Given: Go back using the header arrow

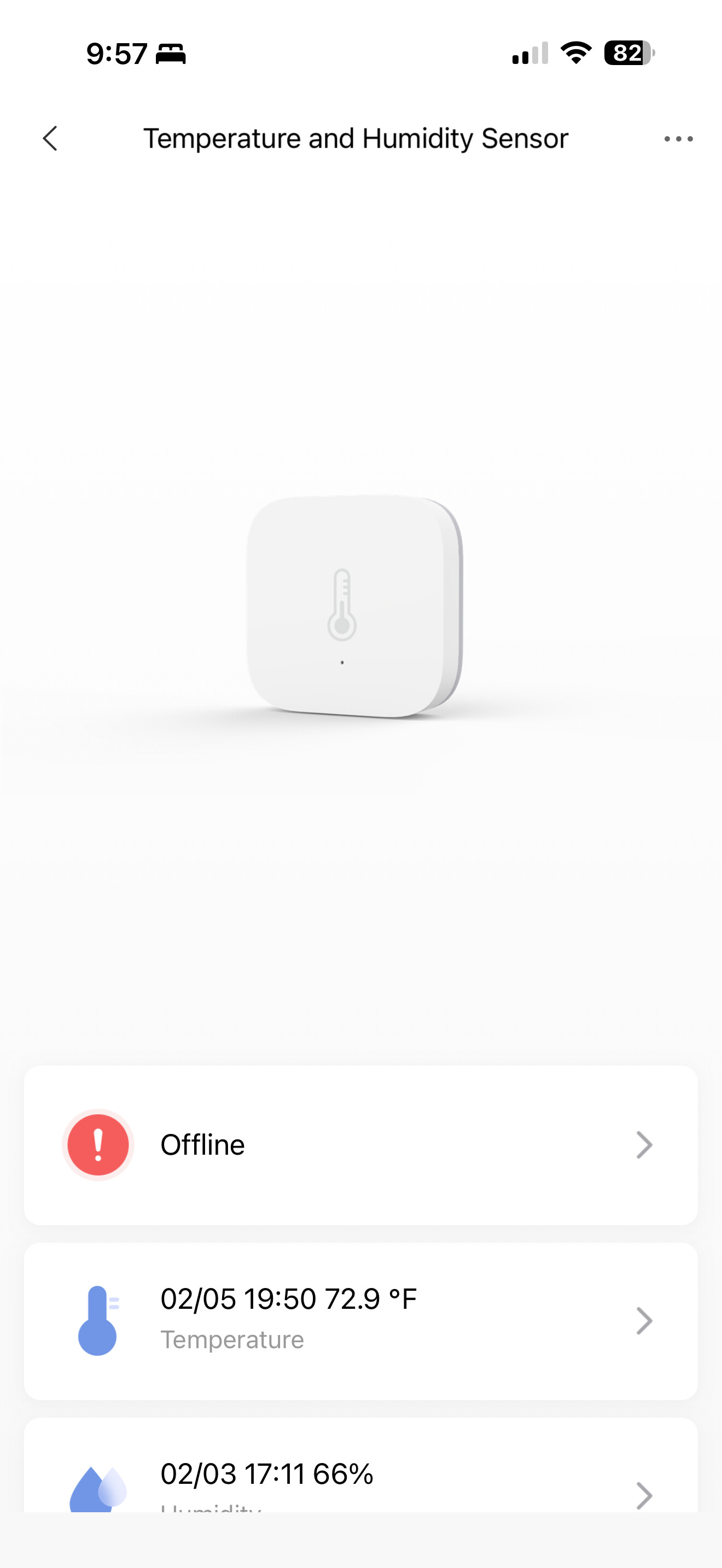Looking at the screenshot, I should coord(50,139).
